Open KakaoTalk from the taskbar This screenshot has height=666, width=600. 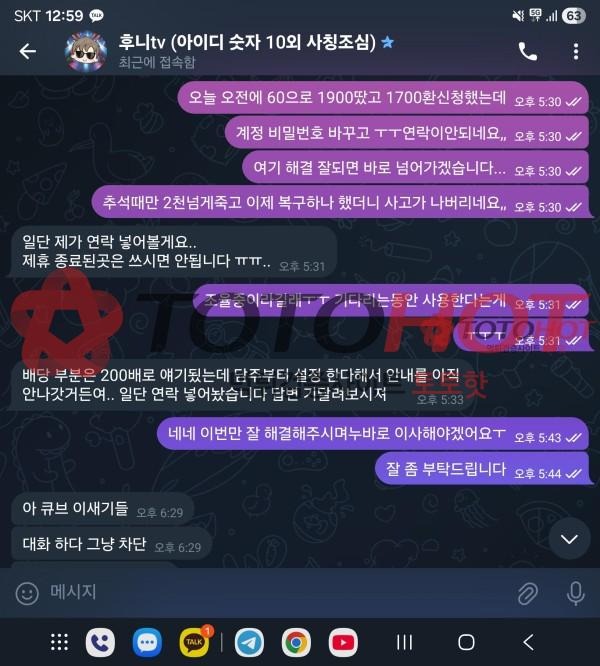tap(196, 642)
